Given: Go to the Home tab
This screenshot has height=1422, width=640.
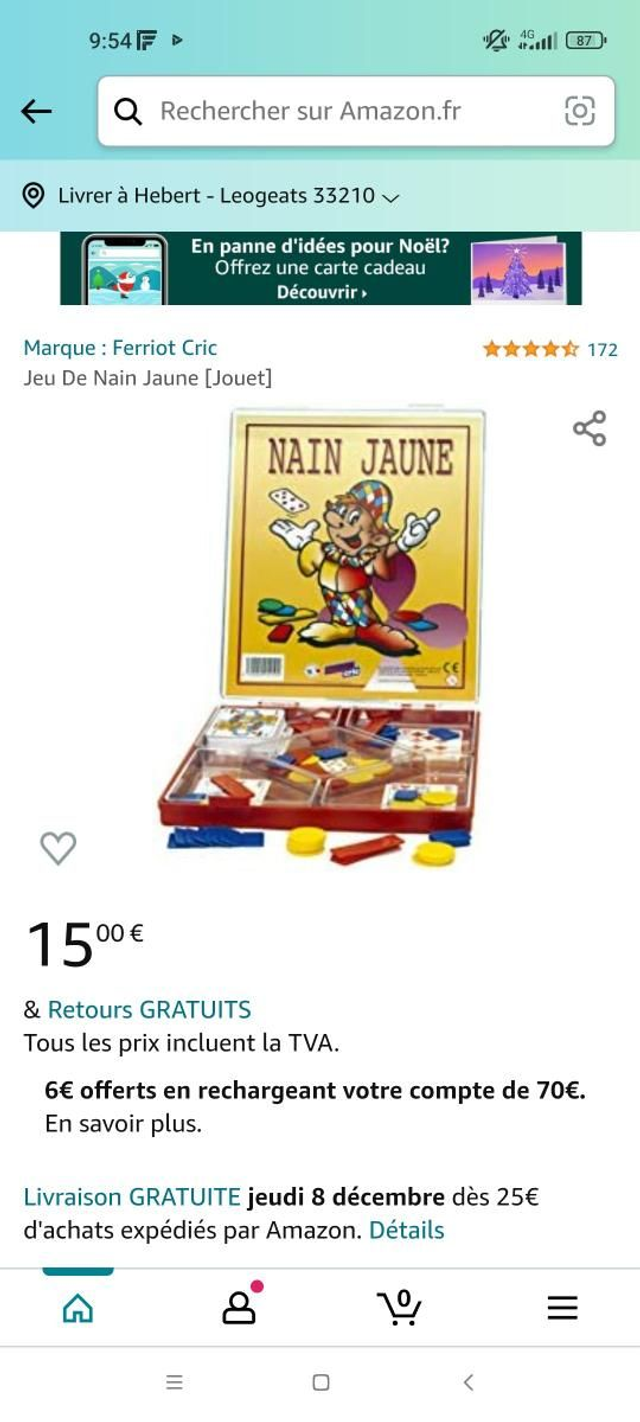Looking at the screenshot, I should 78,1307.
